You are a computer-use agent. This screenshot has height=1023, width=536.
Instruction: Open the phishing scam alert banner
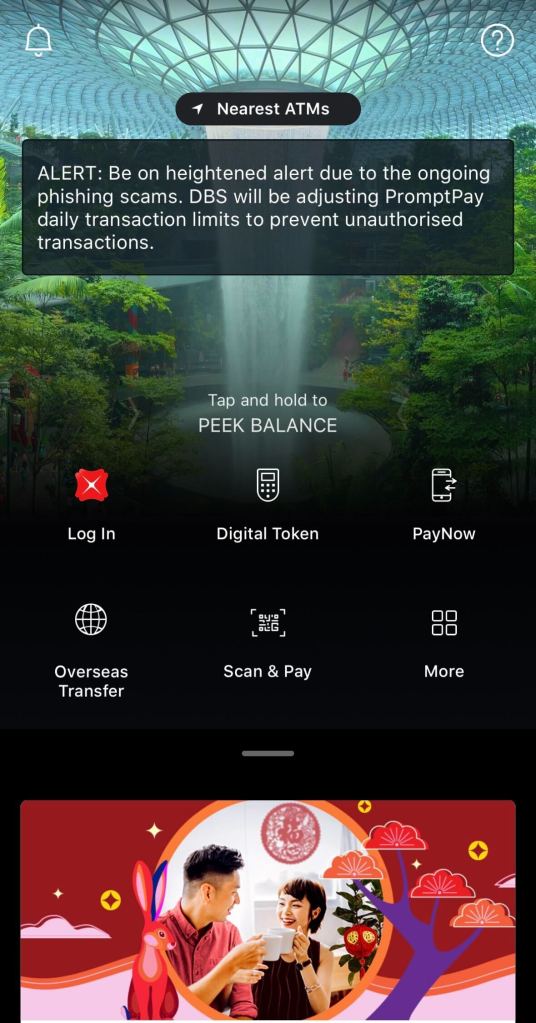tap(268, 207)
